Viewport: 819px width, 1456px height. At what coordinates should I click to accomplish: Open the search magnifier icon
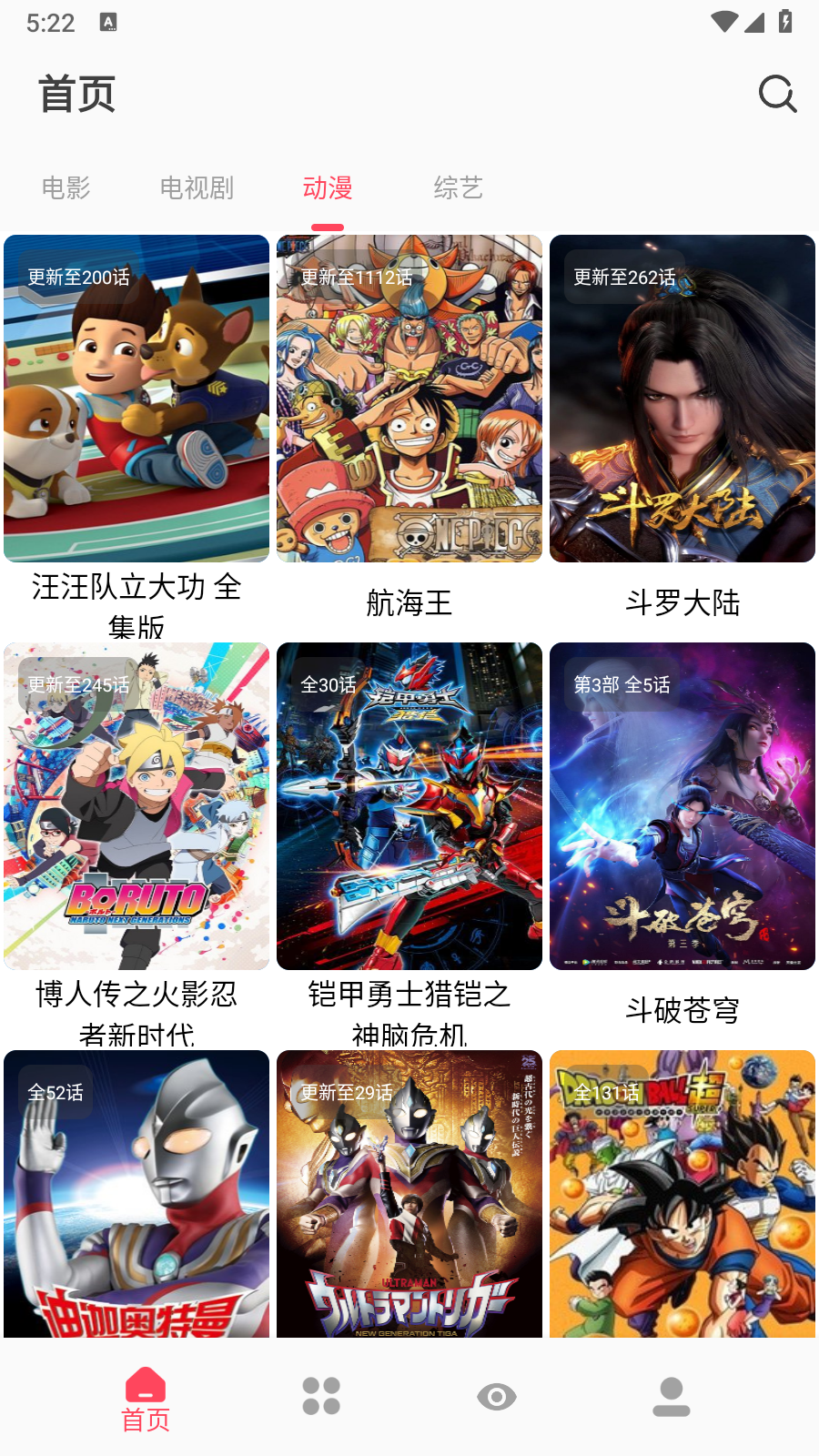tap(777, 94)
